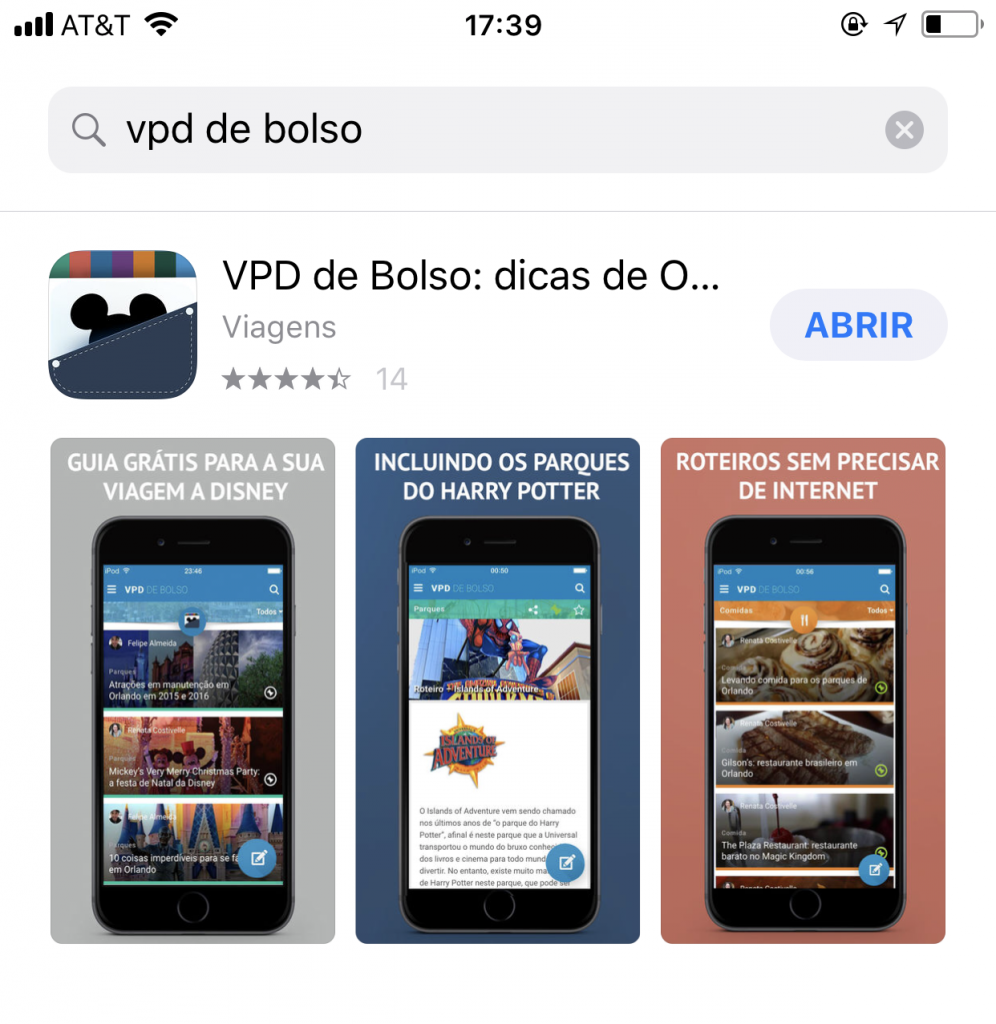Tap ABRIR to open VPD de Bolso
996x1024 pixels.
click(x=858, y=325)
